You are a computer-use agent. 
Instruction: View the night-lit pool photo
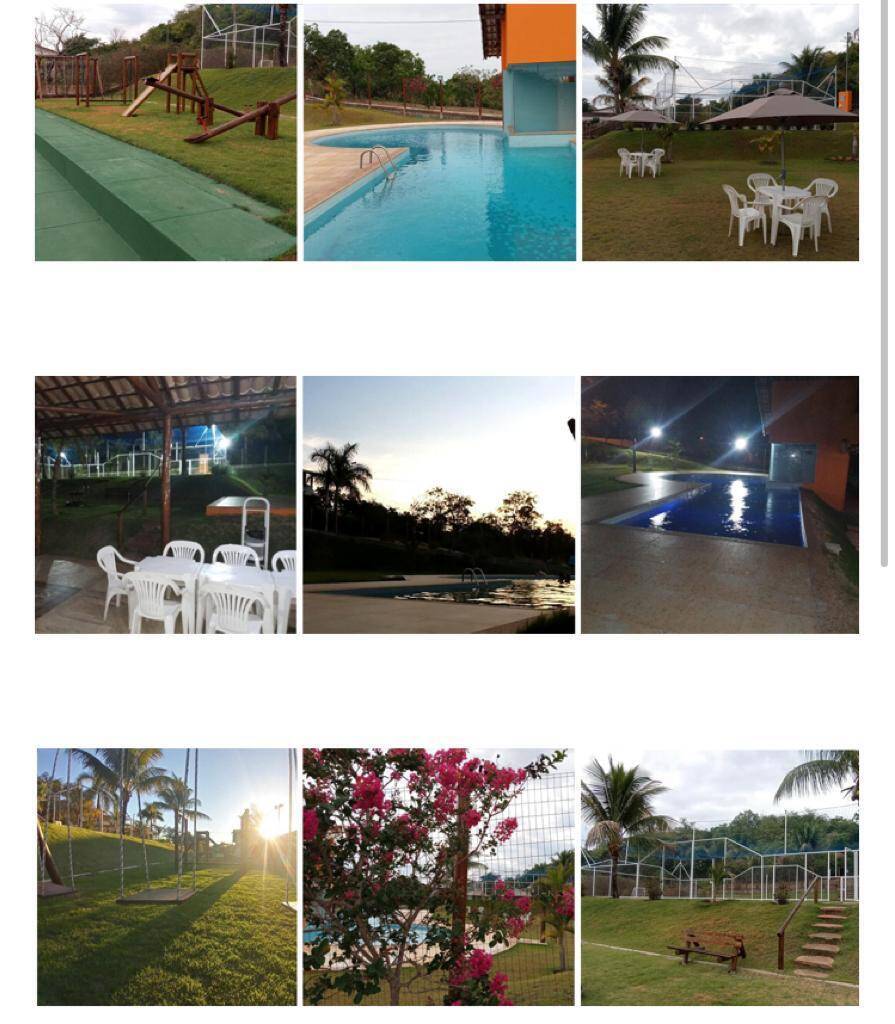point(720,505)
